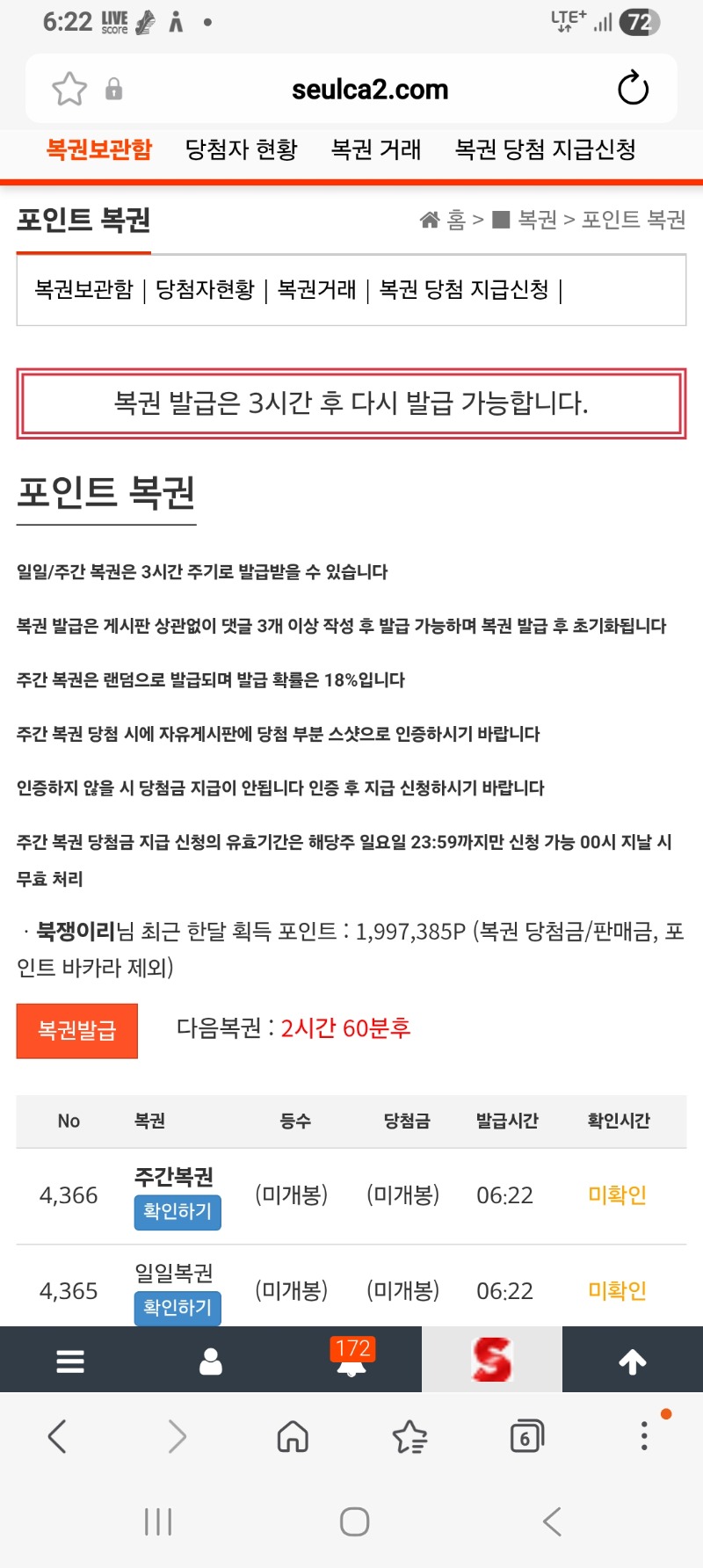Open the 복권거래 link in the submenu box
The width and height of the screenshot is (703, 1568).
point(317,289)
